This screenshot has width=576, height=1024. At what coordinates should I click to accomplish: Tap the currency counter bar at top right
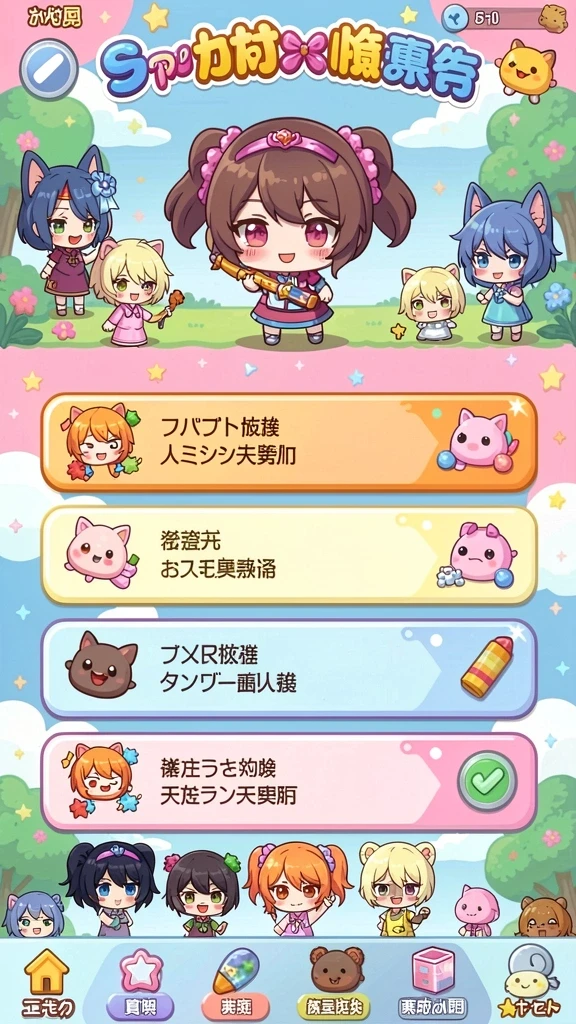pyautogui.click(x=504, y=18)
